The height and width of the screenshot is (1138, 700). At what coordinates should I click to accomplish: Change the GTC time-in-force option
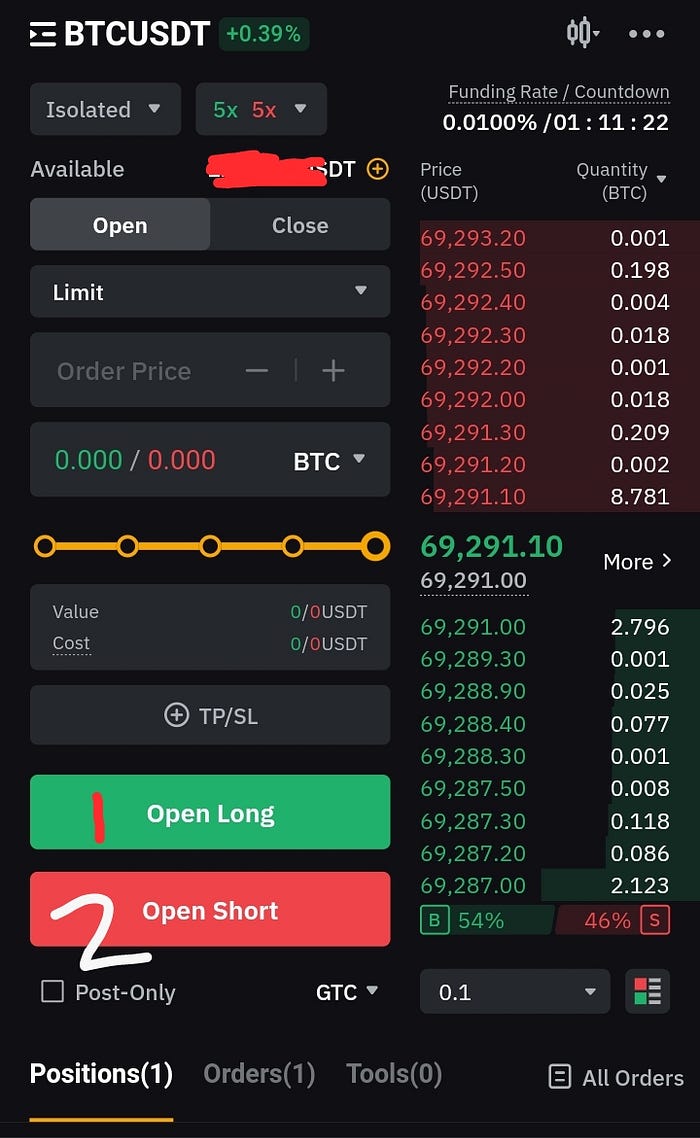[x=347, y=992]
